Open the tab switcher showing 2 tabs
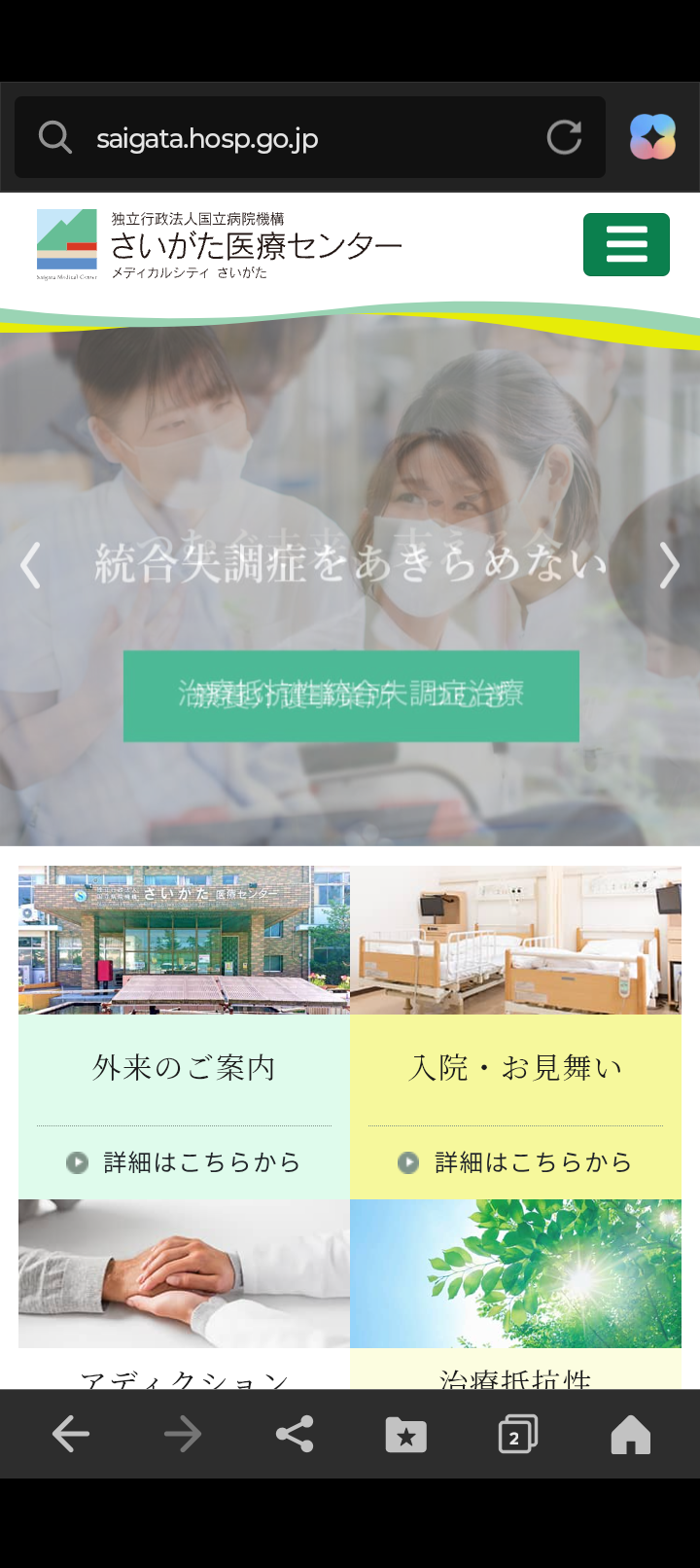Image resolution: width=700 pixels, height=1568 pixels. pyautogui.click(x=517, y=1435)
